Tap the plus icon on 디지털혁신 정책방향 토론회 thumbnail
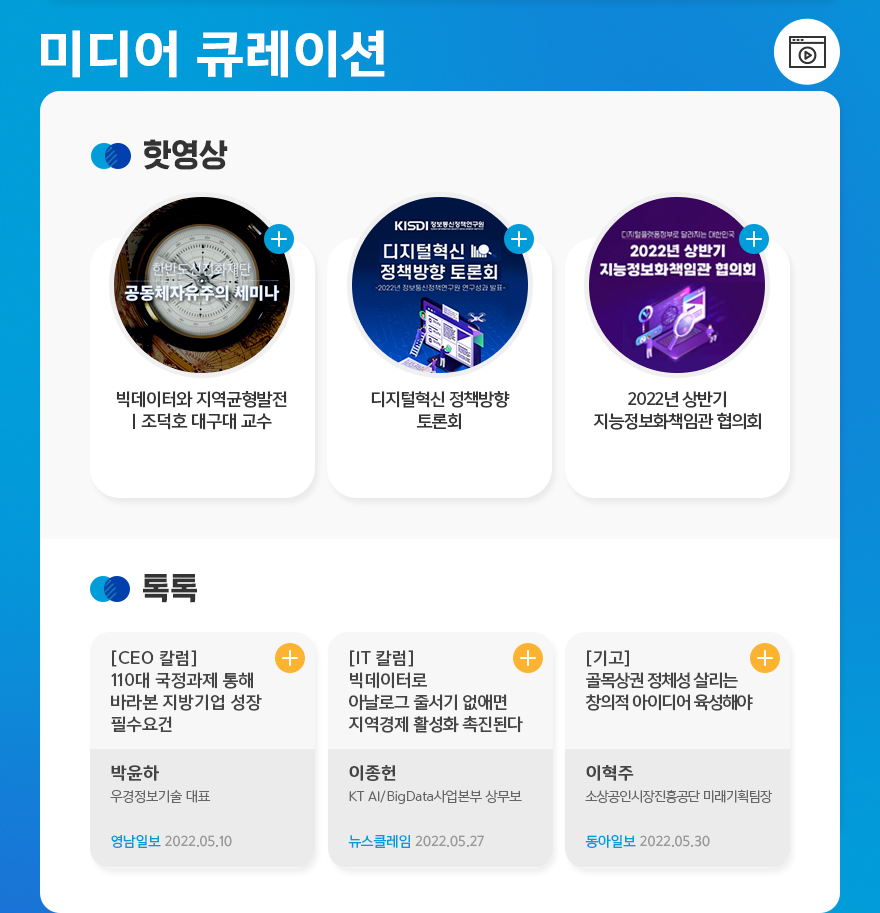This screenshot has height=913, width=880. click(518, 239)
